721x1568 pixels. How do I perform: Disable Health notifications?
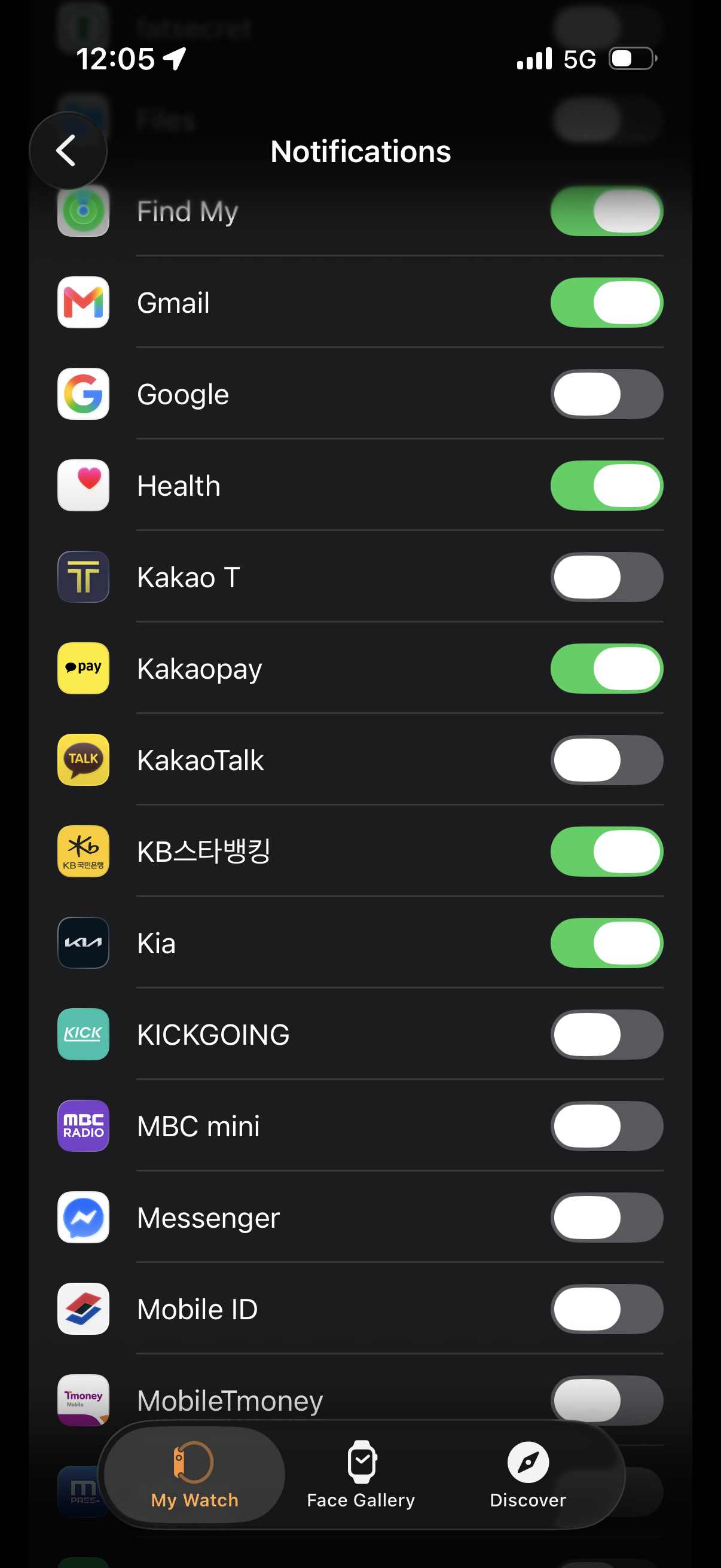point(606,485)
